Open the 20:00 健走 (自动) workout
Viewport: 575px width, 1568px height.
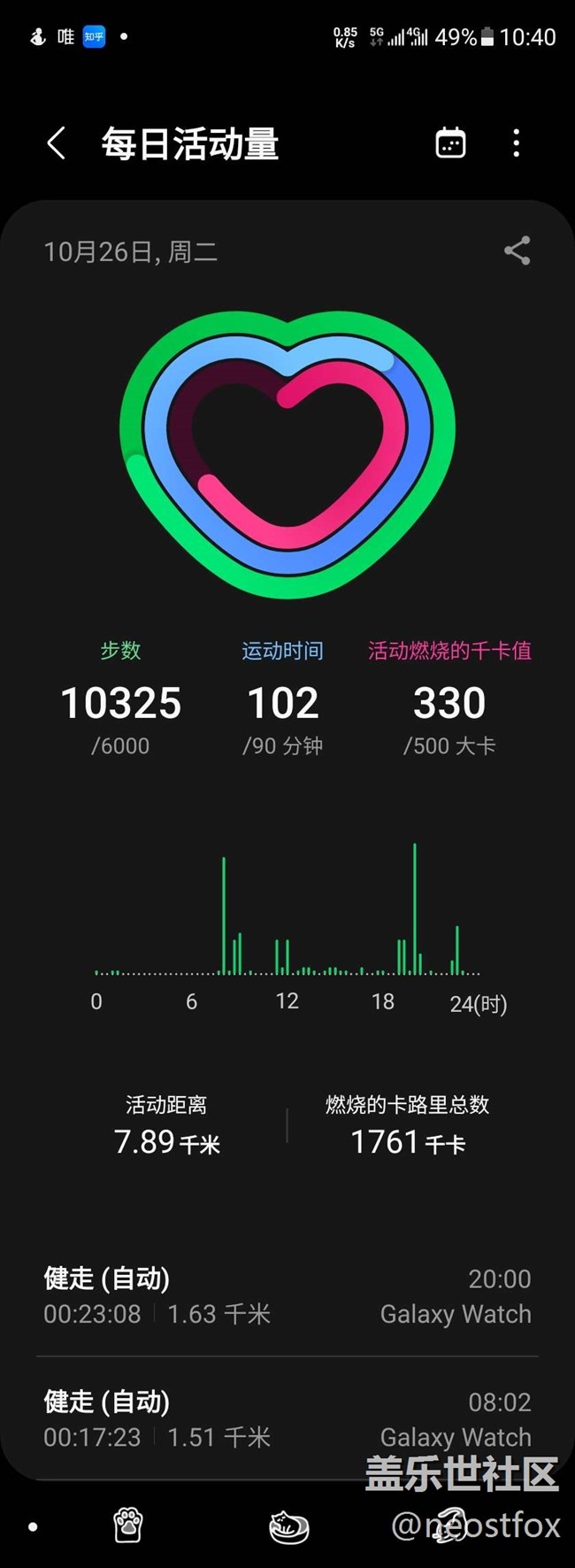pos(287,1295)
